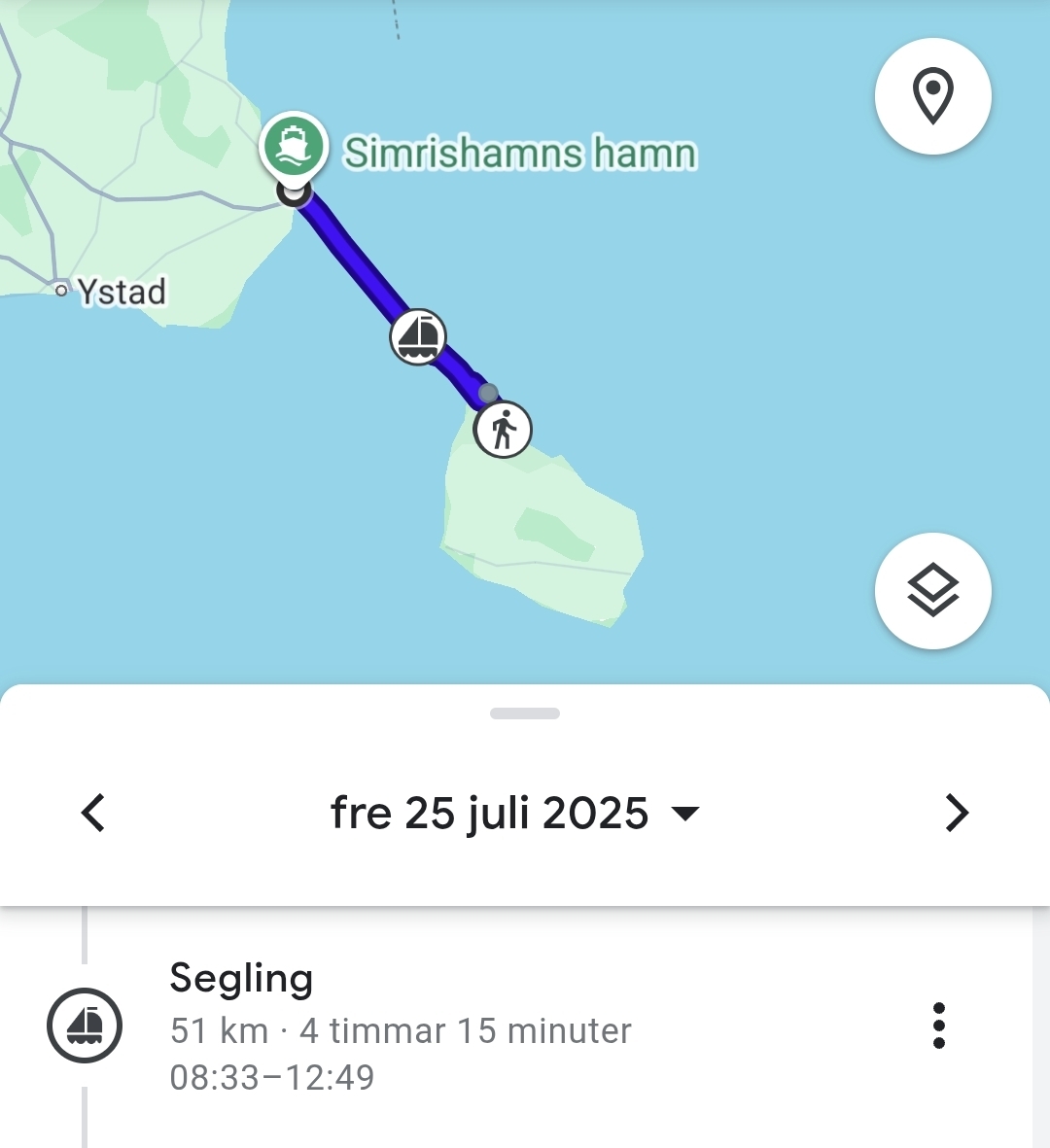Open the Segling trip details

[x=400, y=1026]
